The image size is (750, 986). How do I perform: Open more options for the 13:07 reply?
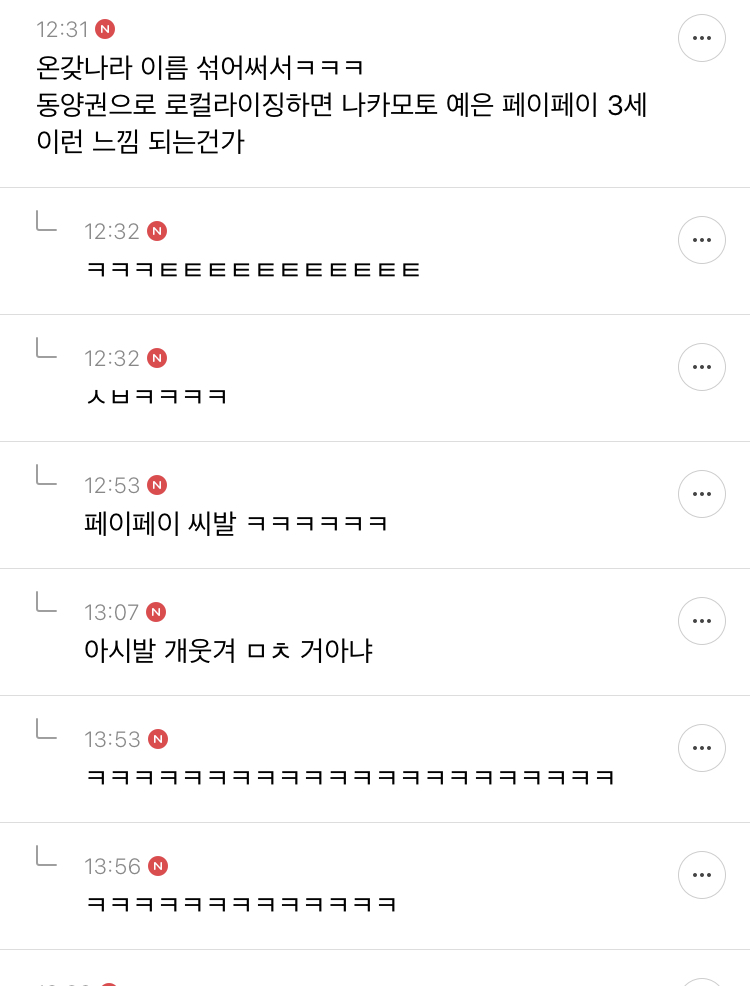(701, 621)
